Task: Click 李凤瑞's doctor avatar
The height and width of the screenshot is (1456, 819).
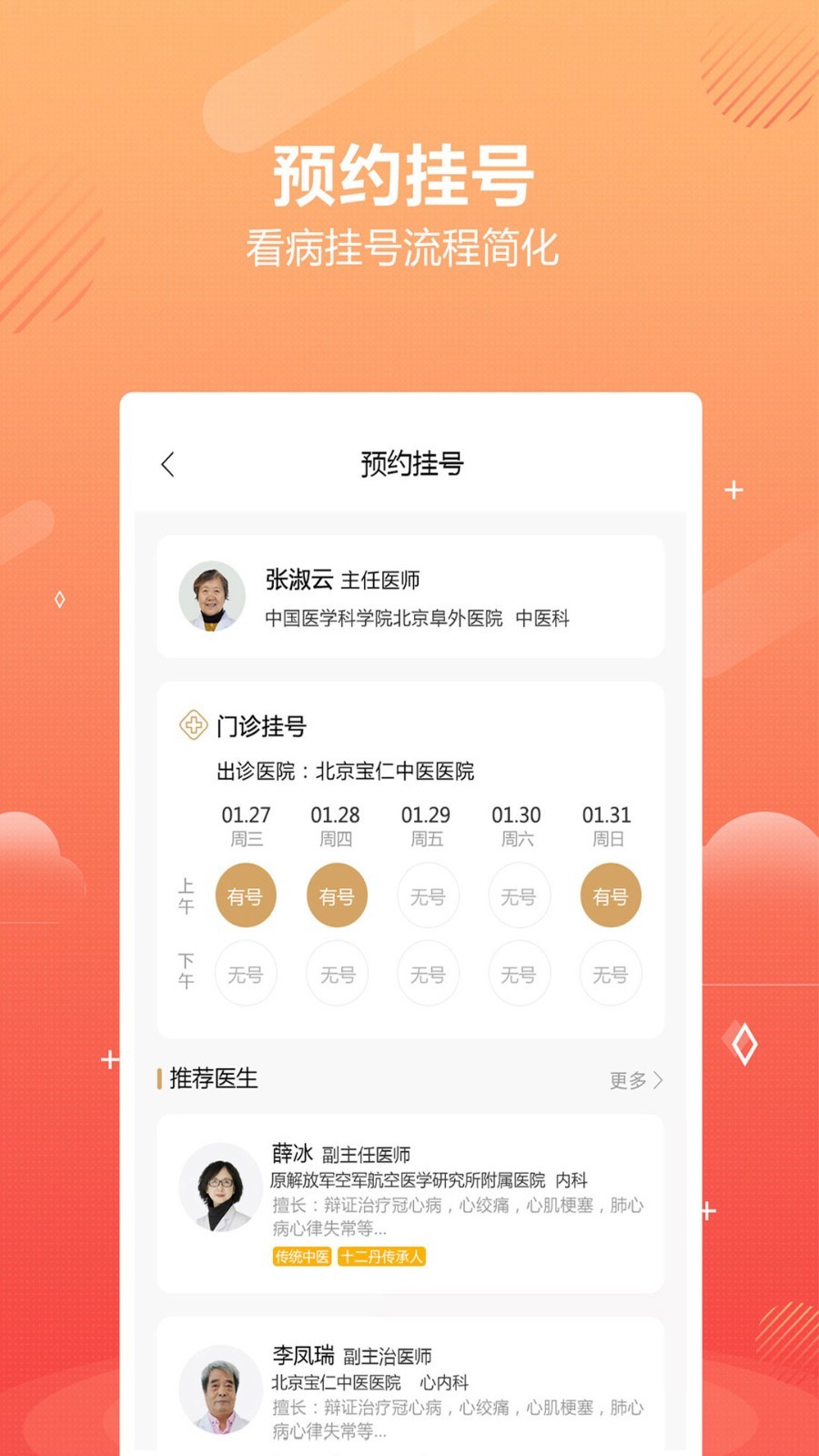Action: 218,1388
